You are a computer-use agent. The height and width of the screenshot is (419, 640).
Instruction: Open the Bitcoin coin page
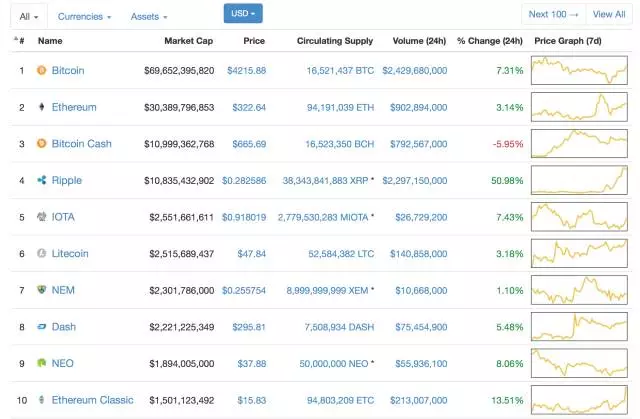point(68,71)
